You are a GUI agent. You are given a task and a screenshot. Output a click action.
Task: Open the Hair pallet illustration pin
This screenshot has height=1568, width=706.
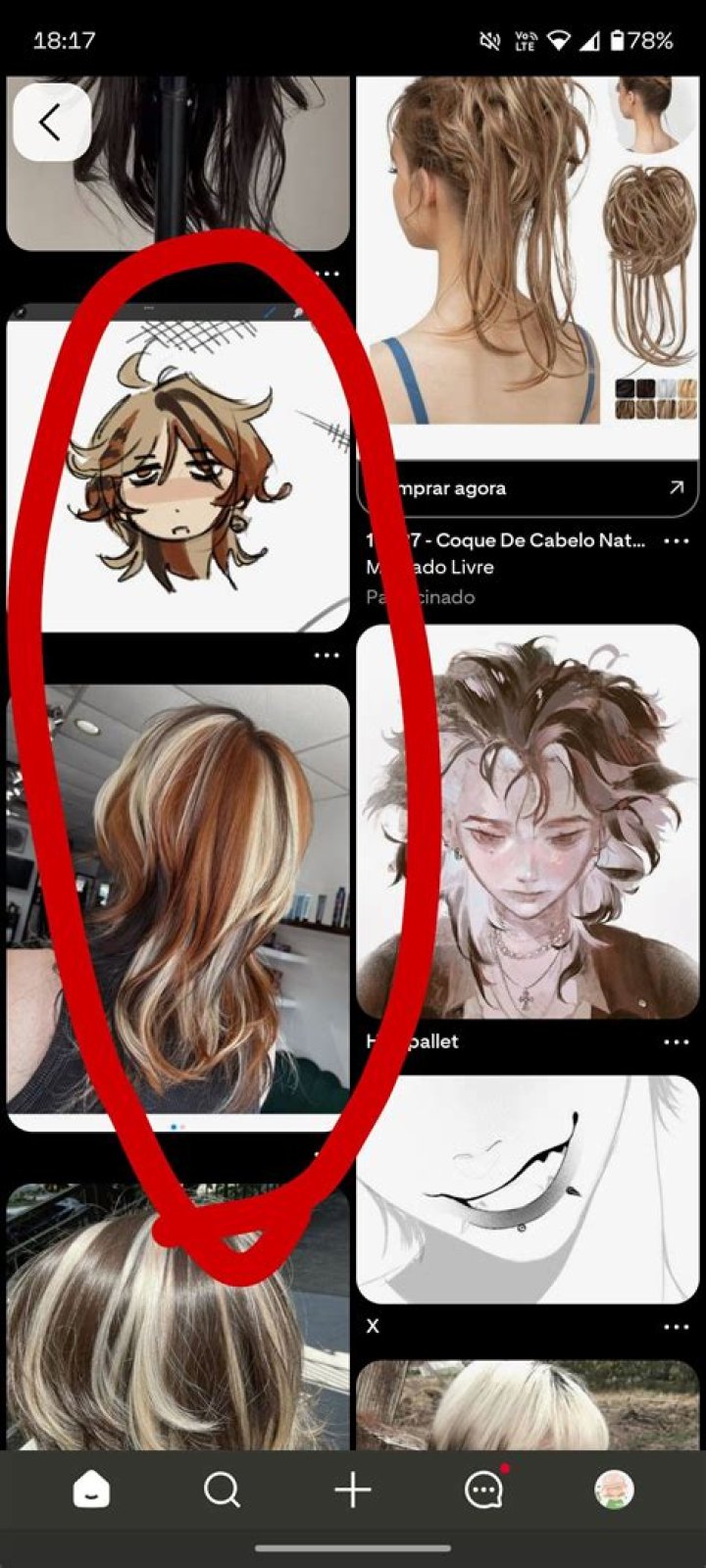tap(528, 822)
